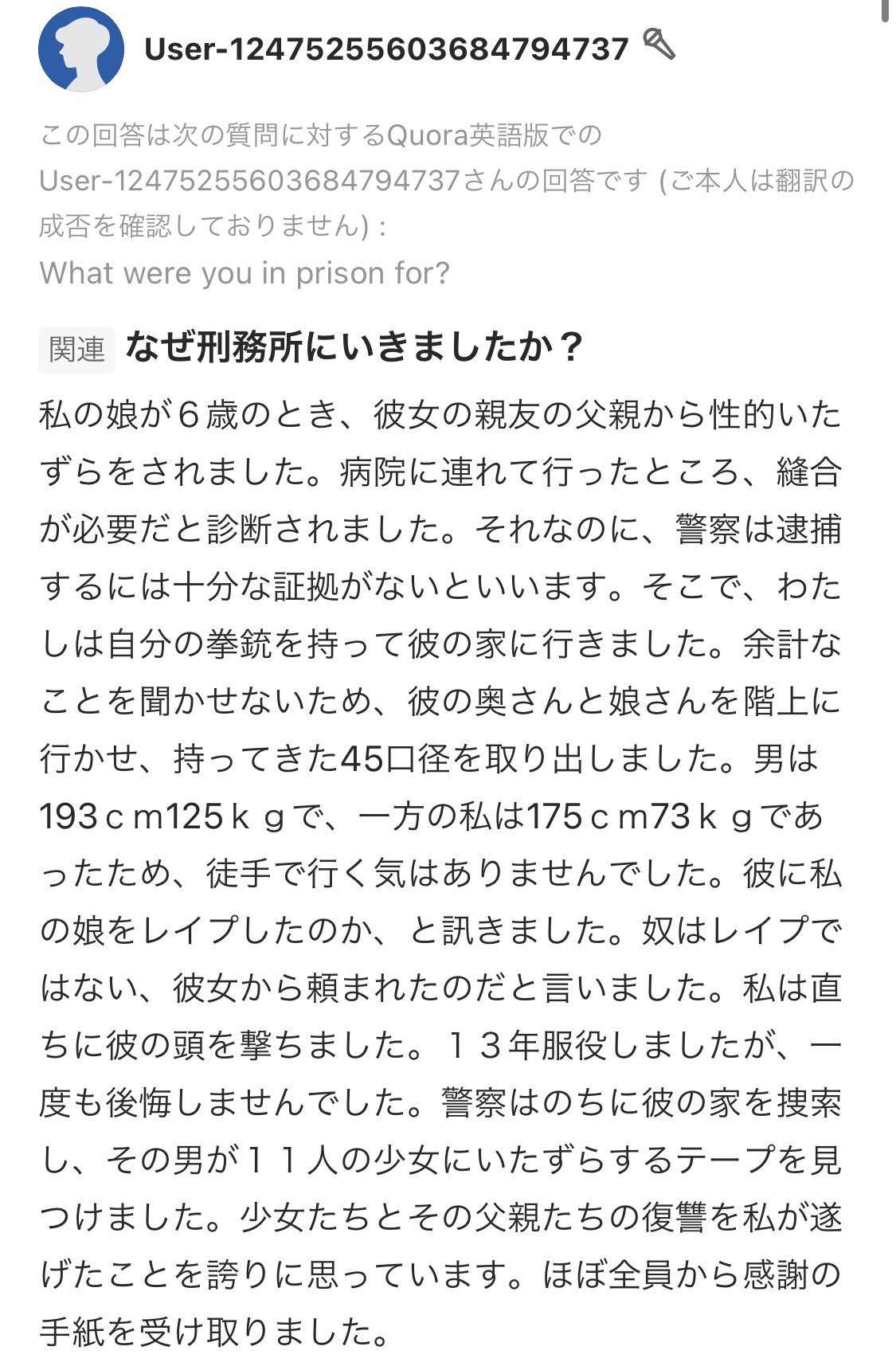
Task: Open the related question なぜ刑務所にいきましたか？
Action: click(x=355, y=347)
